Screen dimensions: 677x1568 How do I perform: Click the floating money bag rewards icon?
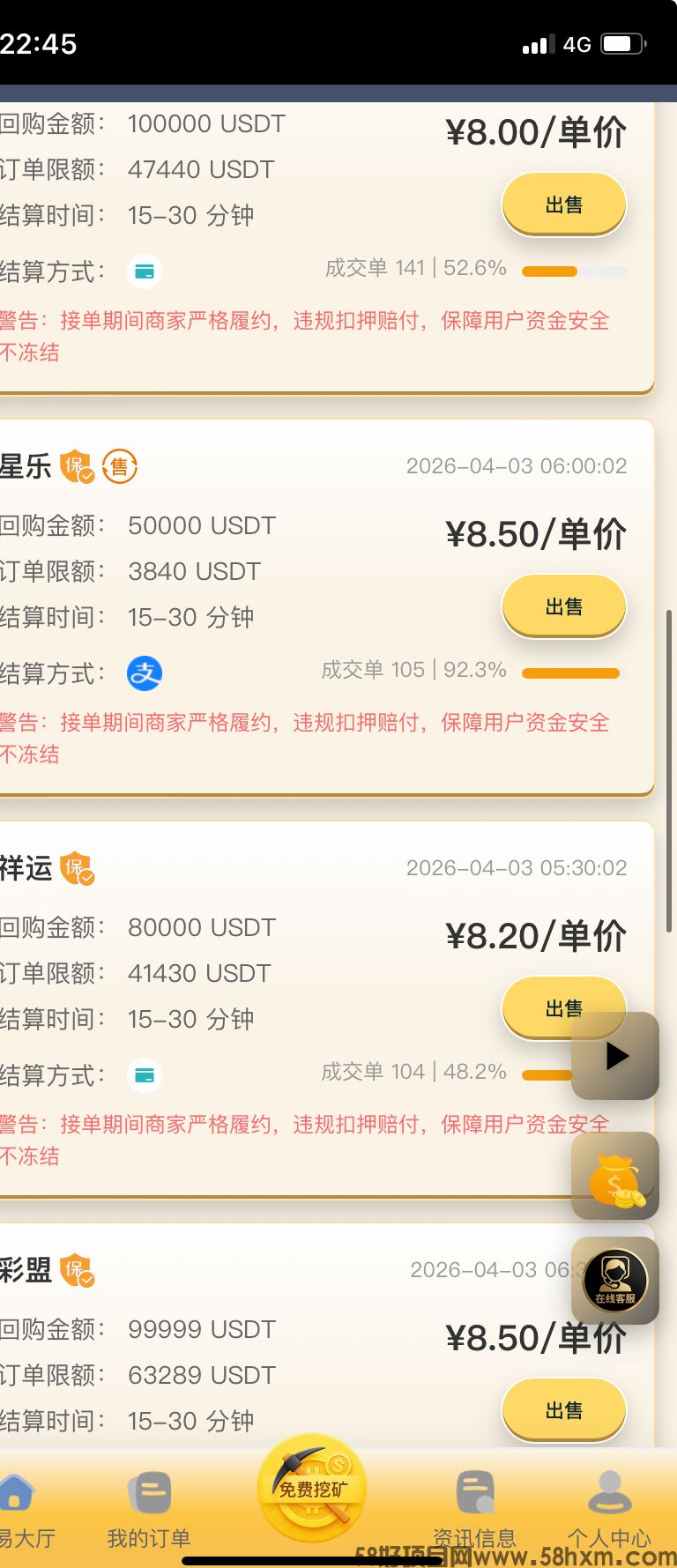(x=614, y=1176)
